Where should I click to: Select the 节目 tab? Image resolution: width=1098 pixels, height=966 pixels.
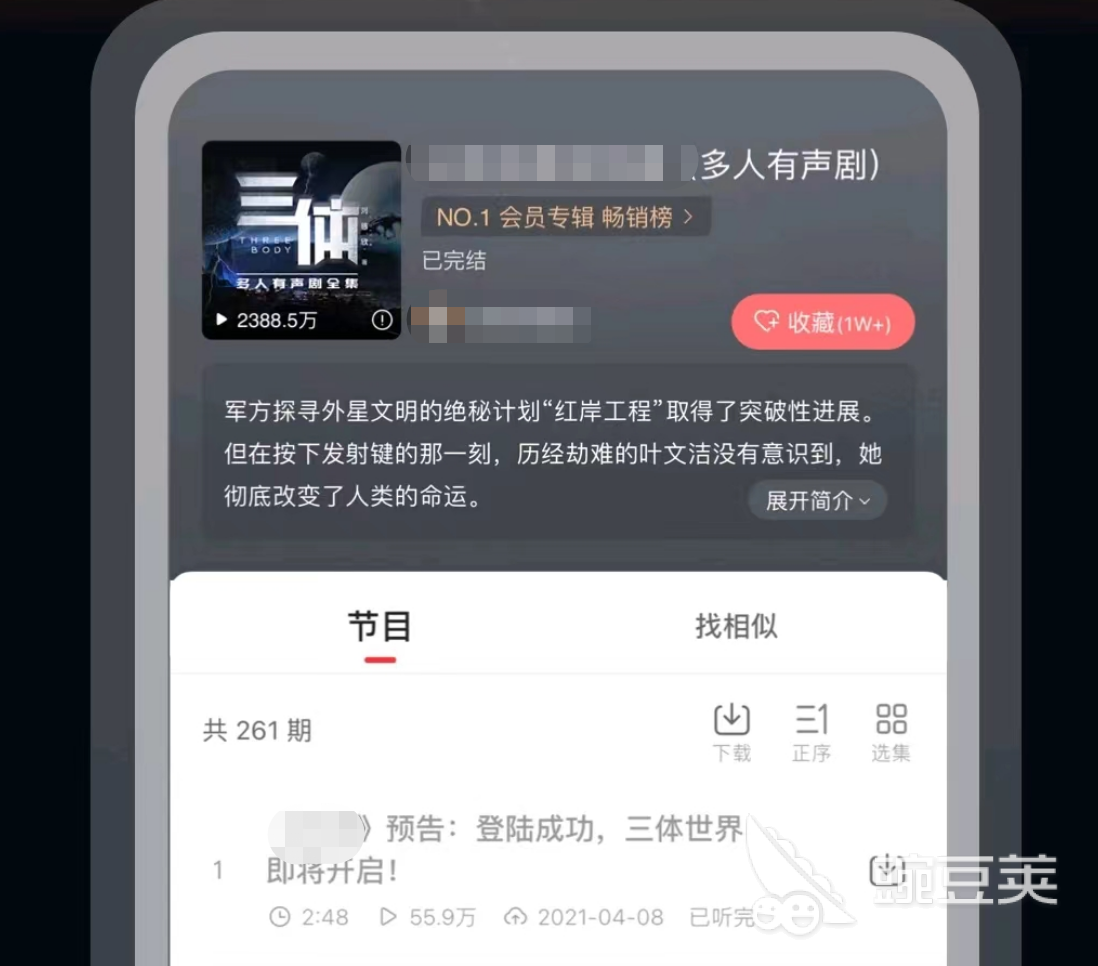379,627
